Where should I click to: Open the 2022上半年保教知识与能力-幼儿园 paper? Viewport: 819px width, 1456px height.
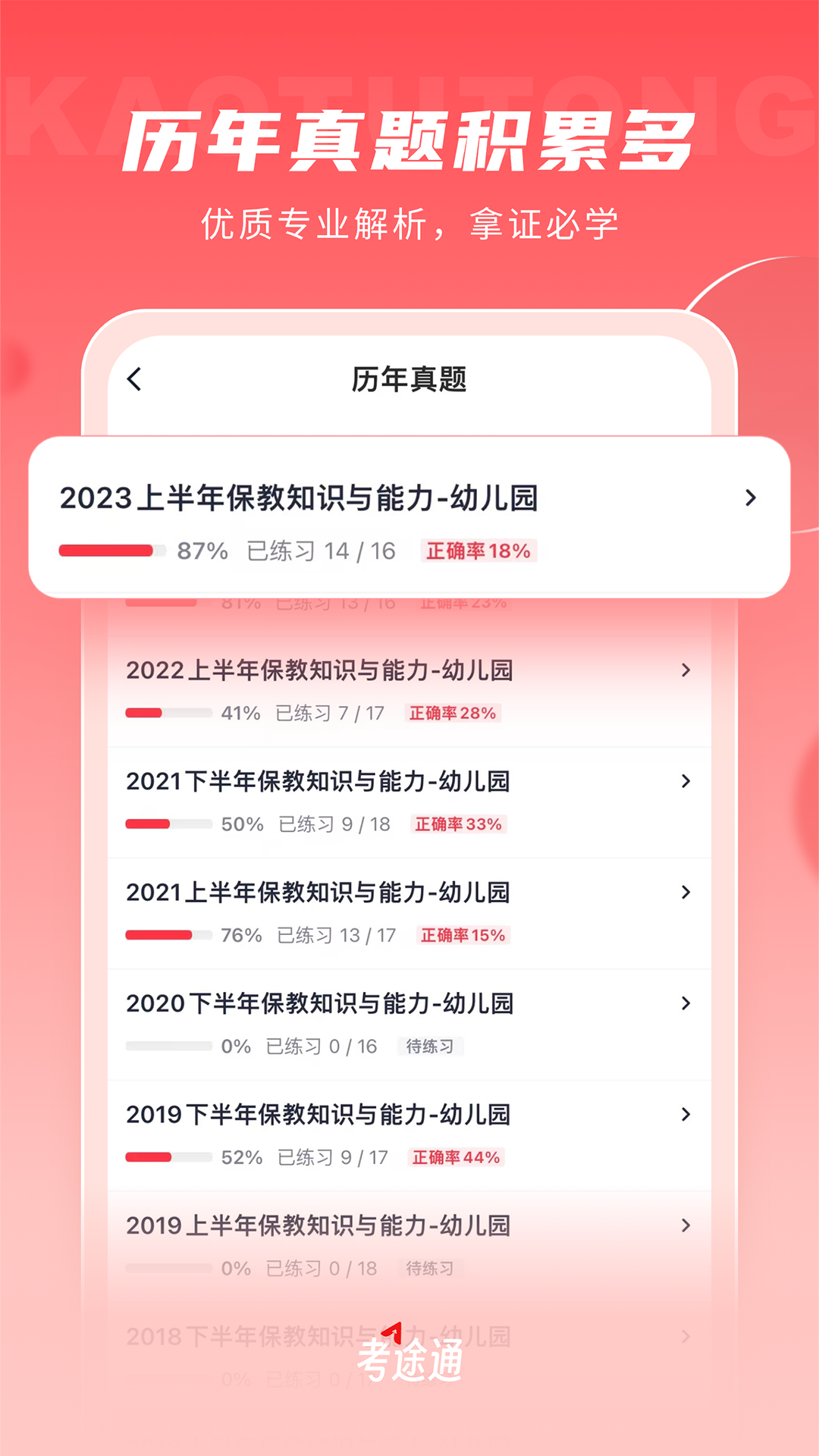pos(318,670)
